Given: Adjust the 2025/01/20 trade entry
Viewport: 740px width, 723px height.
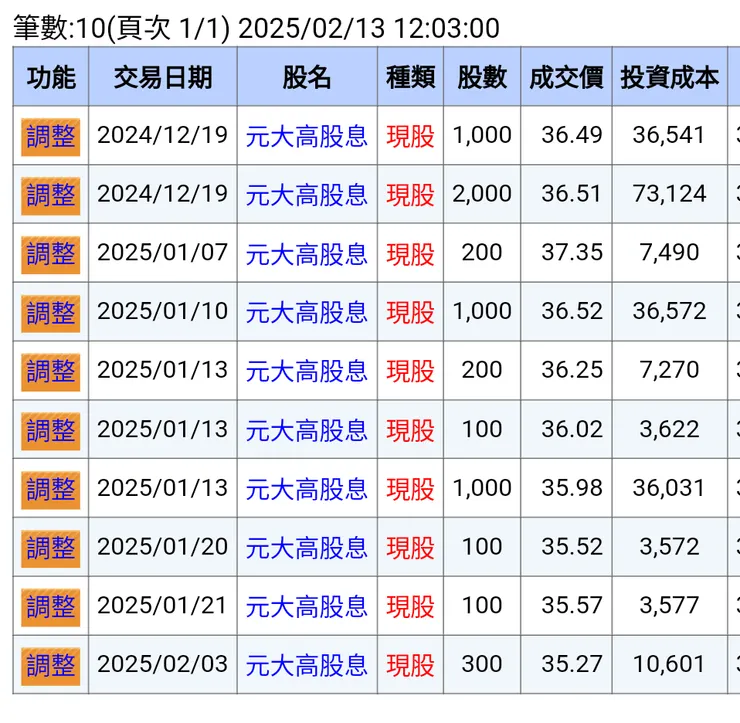Looking at the screenshot, I should [50, 548].
